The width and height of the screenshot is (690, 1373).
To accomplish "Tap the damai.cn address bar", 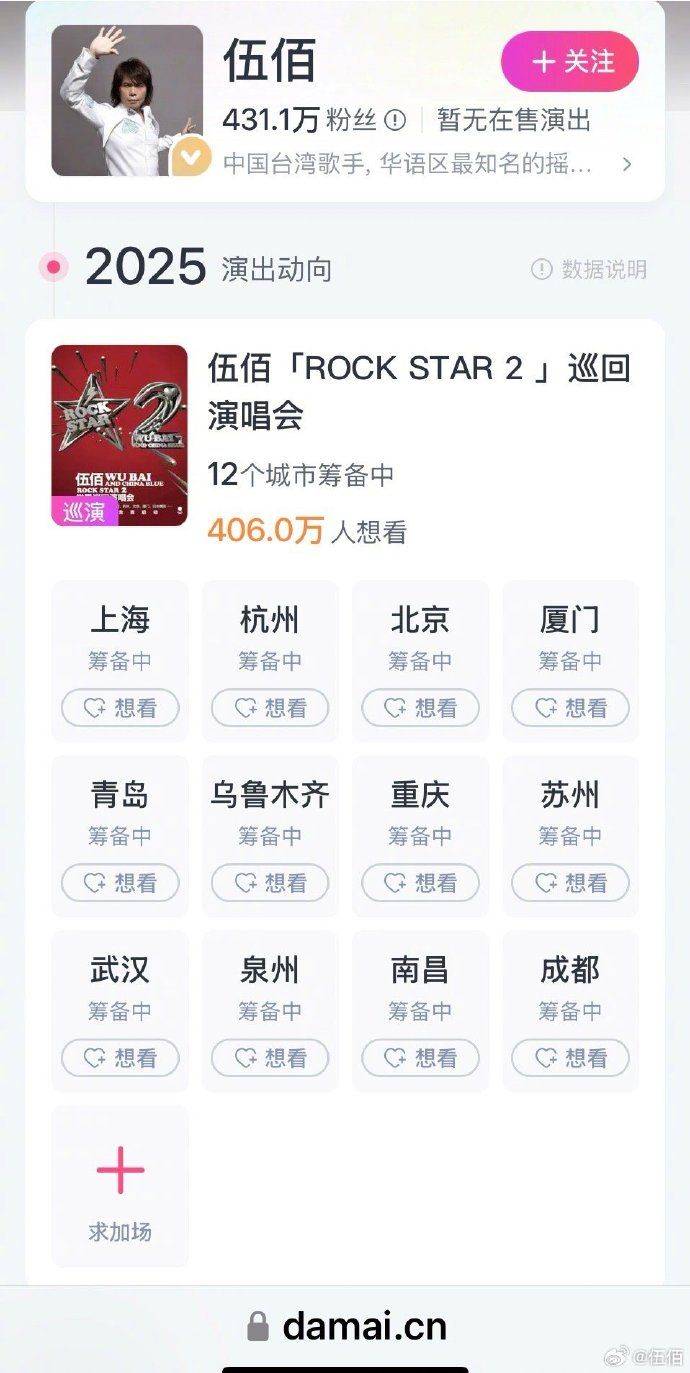I will (x=346, y=1326).
